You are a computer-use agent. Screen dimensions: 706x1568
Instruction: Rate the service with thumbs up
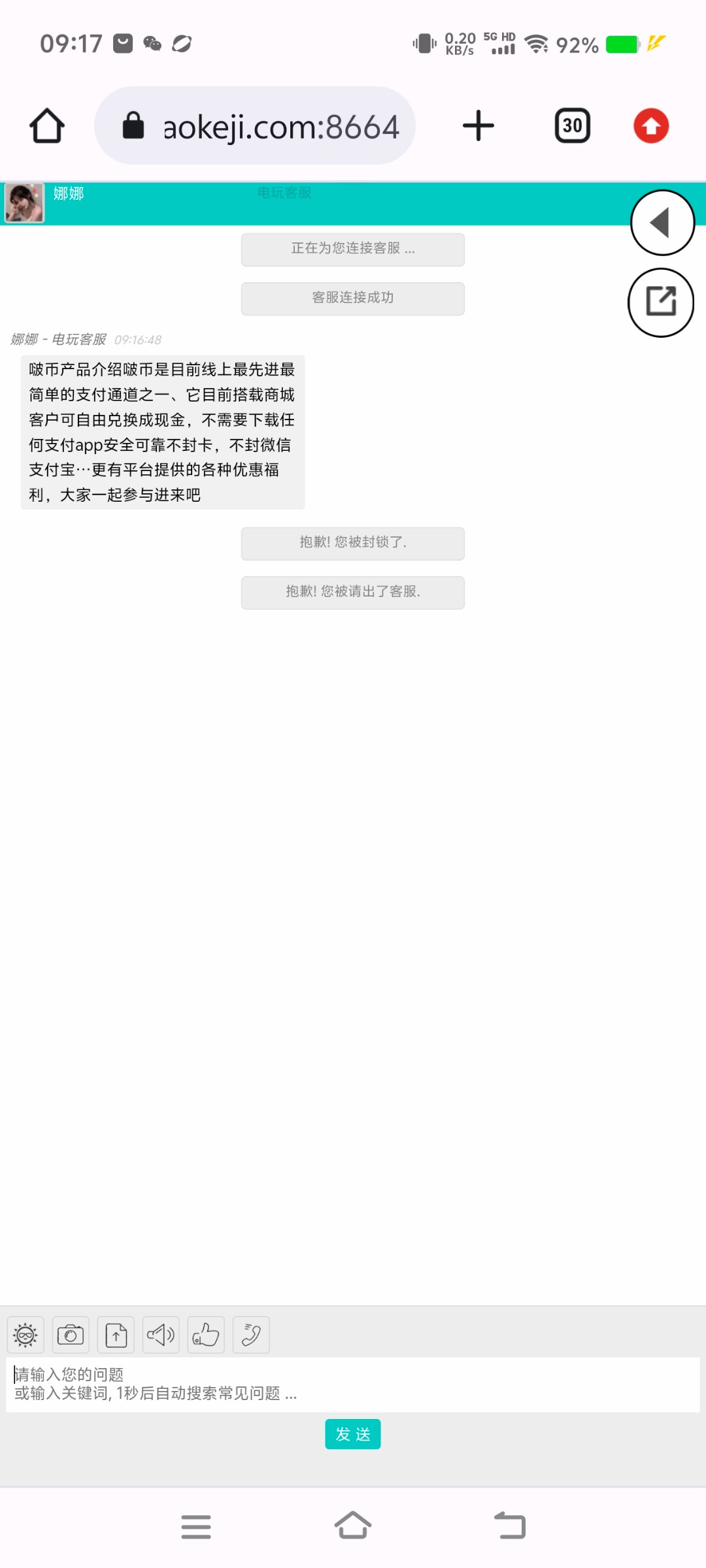click(x=206, y=1335)
